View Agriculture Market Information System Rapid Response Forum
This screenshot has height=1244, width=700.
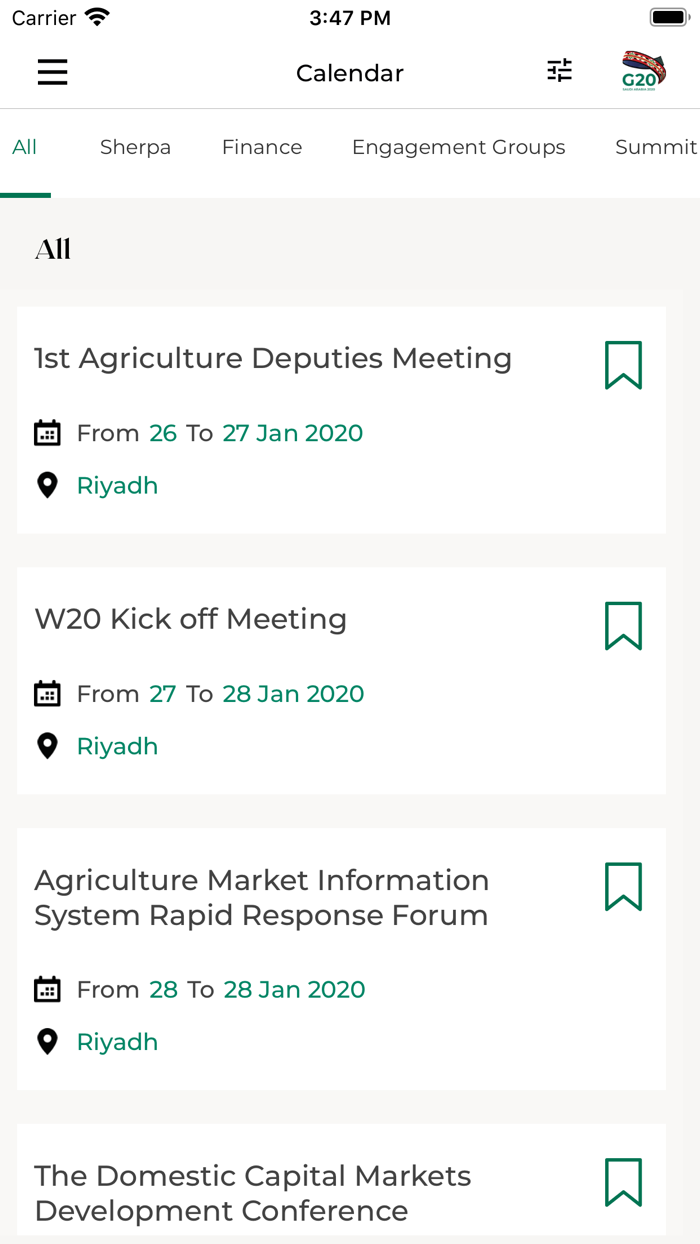tap(262, 897)
